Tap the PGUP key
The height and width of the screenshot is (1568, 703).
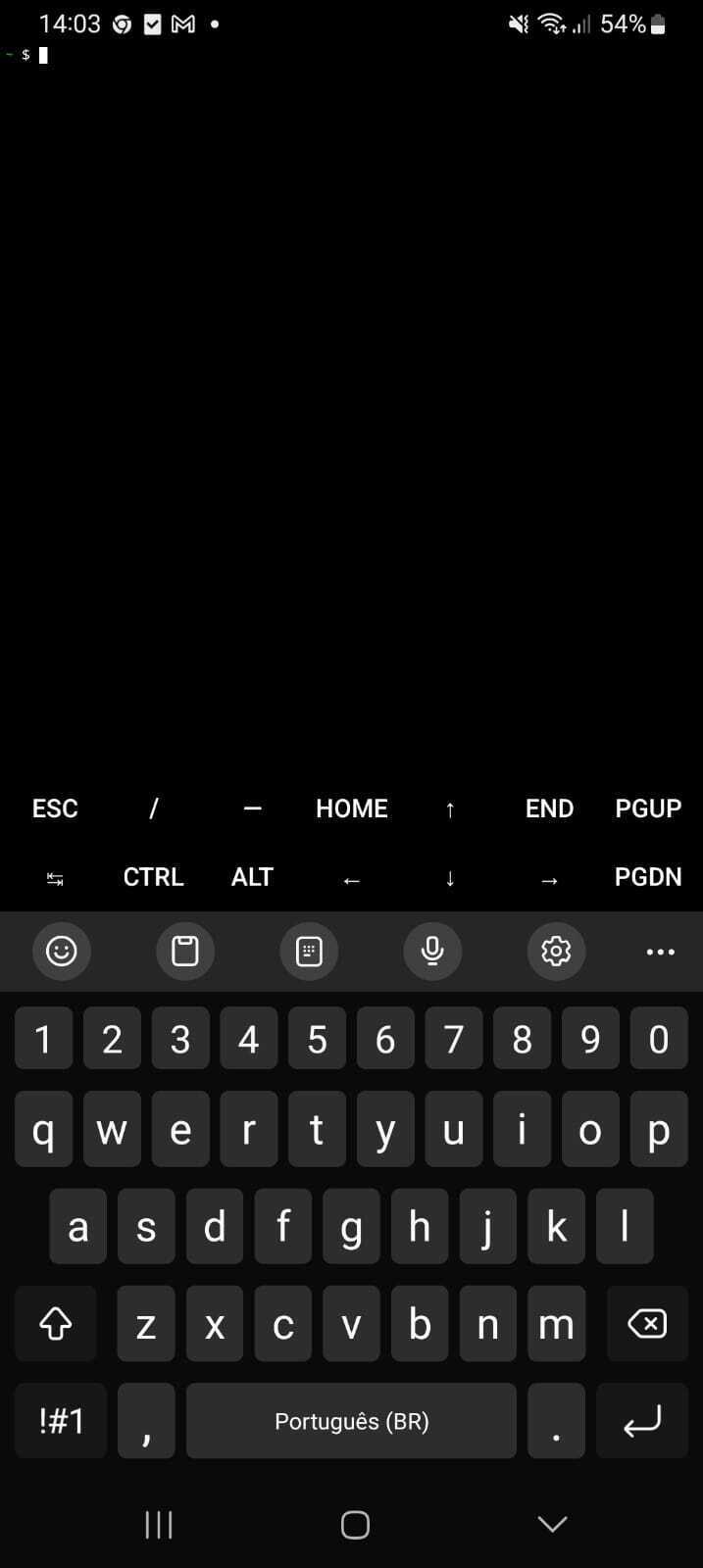648,808
